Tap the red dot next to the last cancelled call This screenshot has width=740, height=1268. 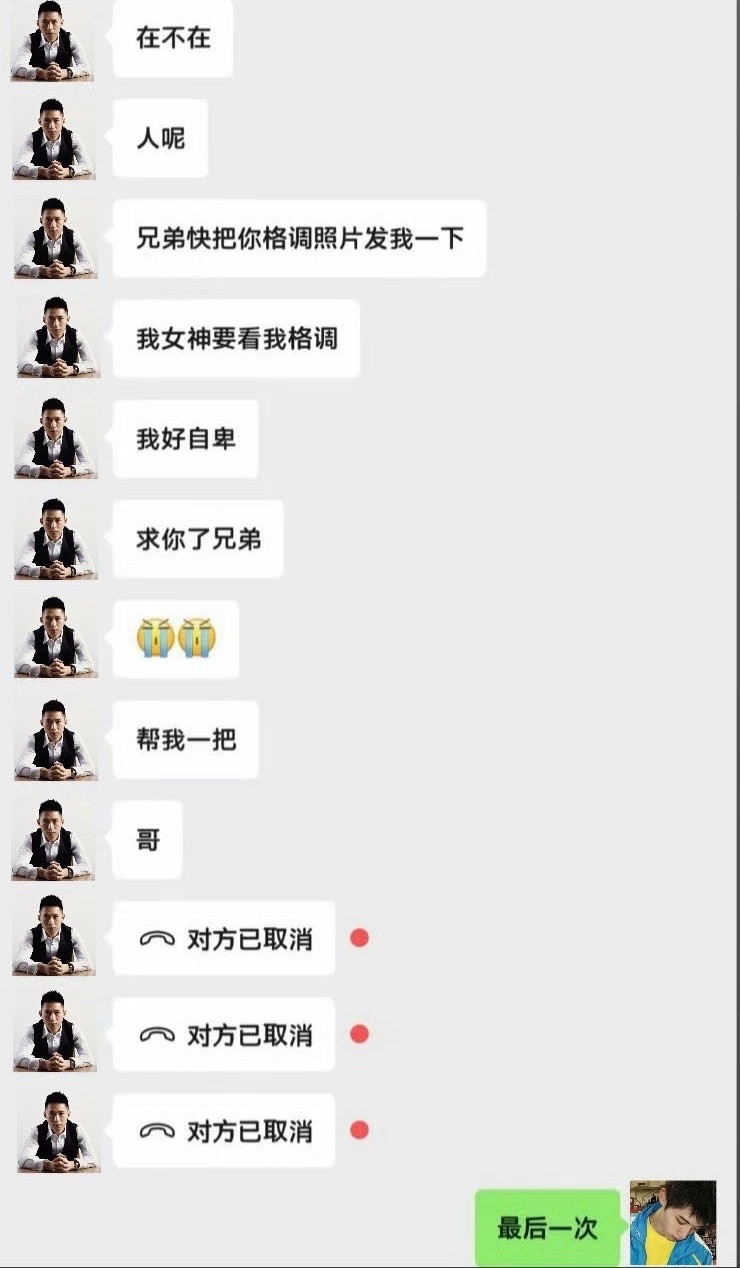[359, 1130]
